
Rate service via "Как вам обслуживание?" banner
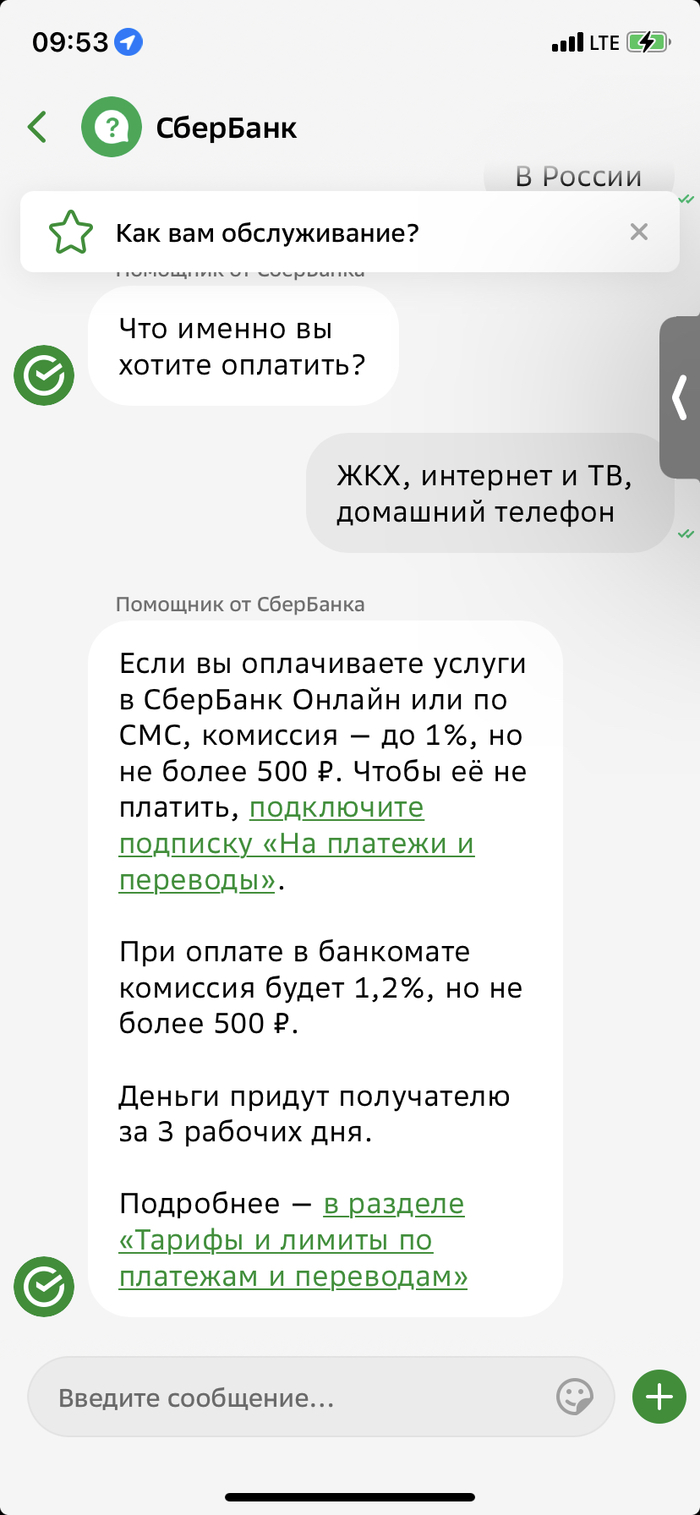pyautogui.click(x=268, y=233)
